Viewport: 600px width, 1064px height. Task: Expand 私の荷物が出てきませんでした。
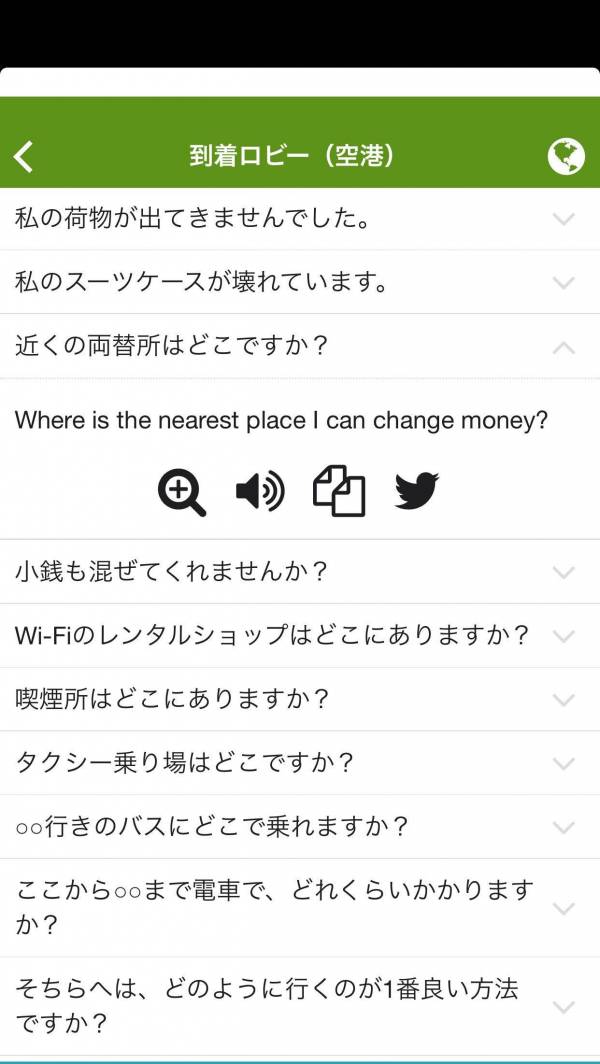pyautogui.click(x=300, y=219)
